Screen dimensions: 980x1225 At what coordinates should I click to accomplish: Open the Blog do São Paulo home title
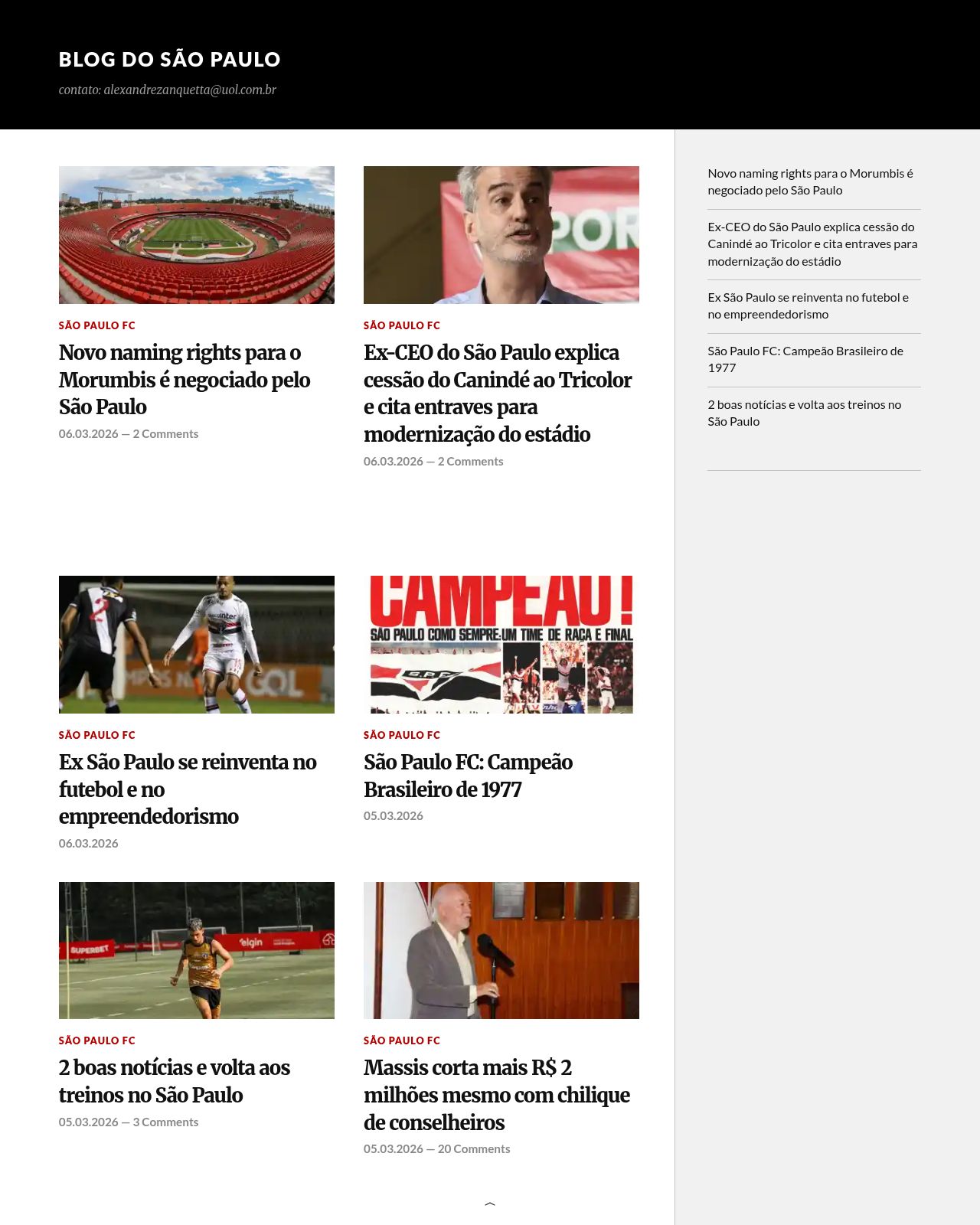point(169,59)
